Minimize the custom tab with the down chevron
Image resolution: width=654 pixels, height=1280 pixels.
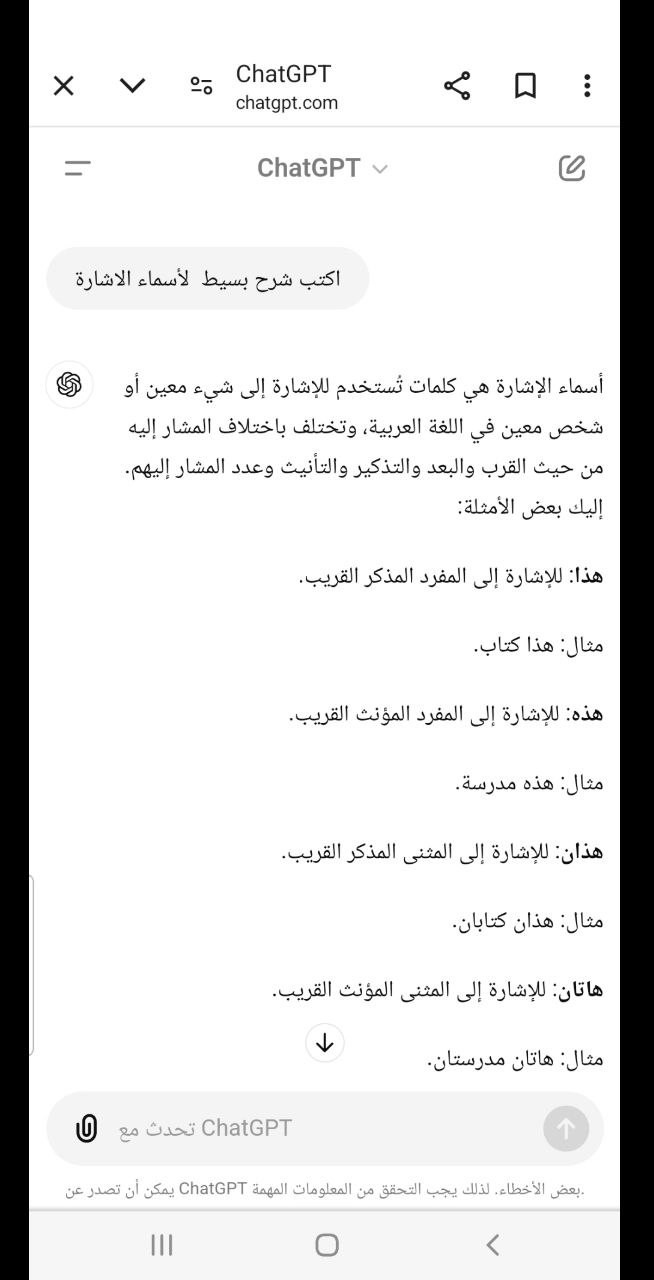coord(132,86)
